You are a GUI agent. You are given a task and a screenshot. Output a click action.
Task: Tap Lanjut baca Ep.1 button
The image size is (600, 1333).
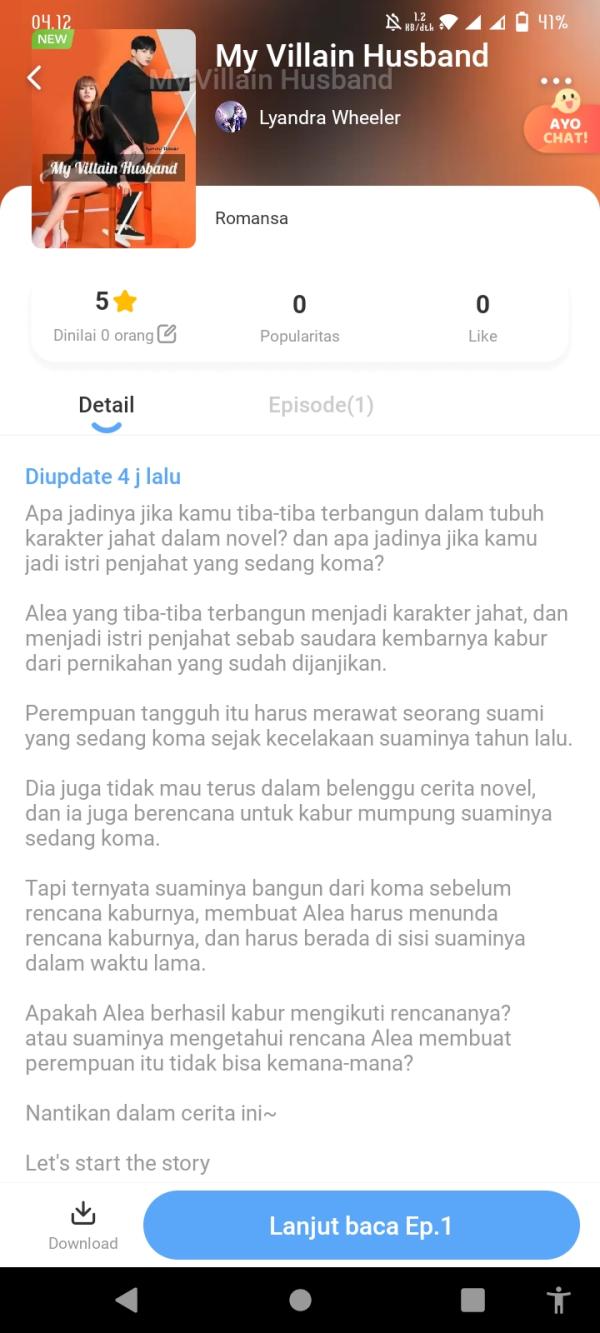[361, 1225]
